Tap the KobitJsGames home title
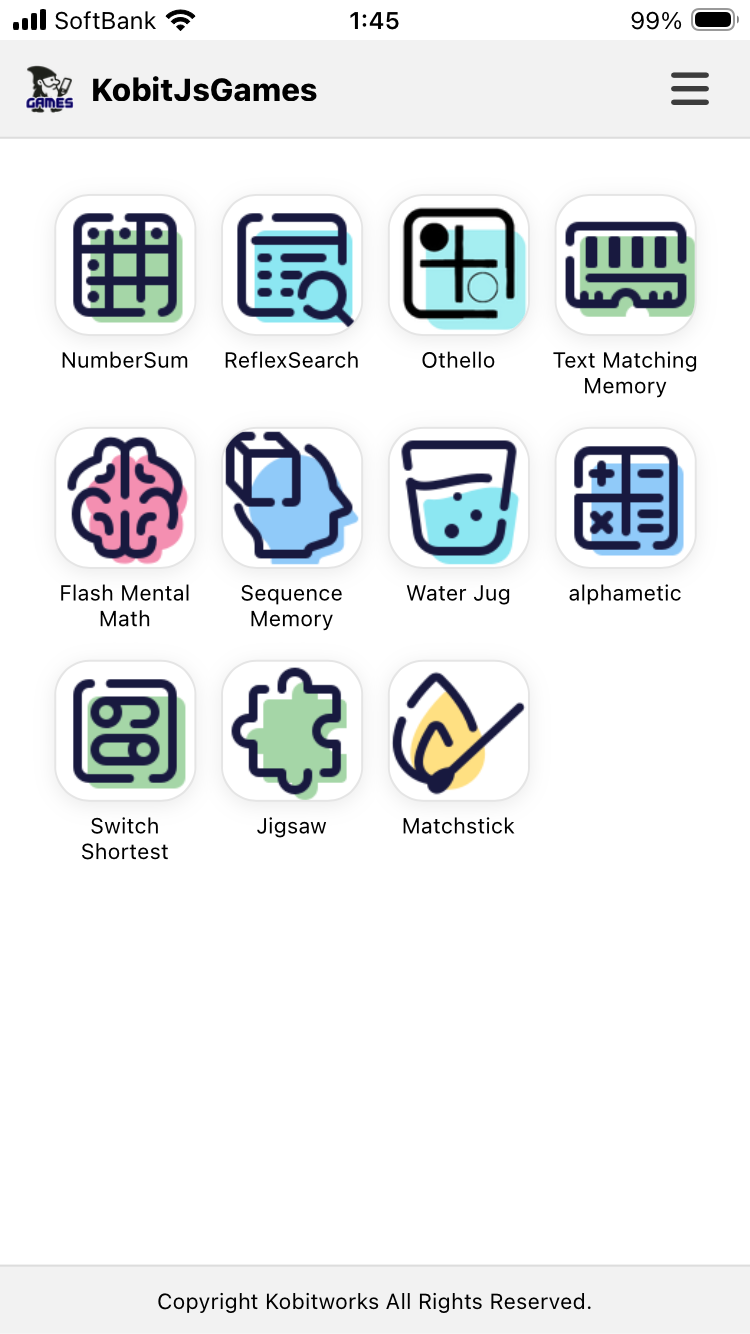750x1334 pixels. pyautogui.click(x=203, y=90)
